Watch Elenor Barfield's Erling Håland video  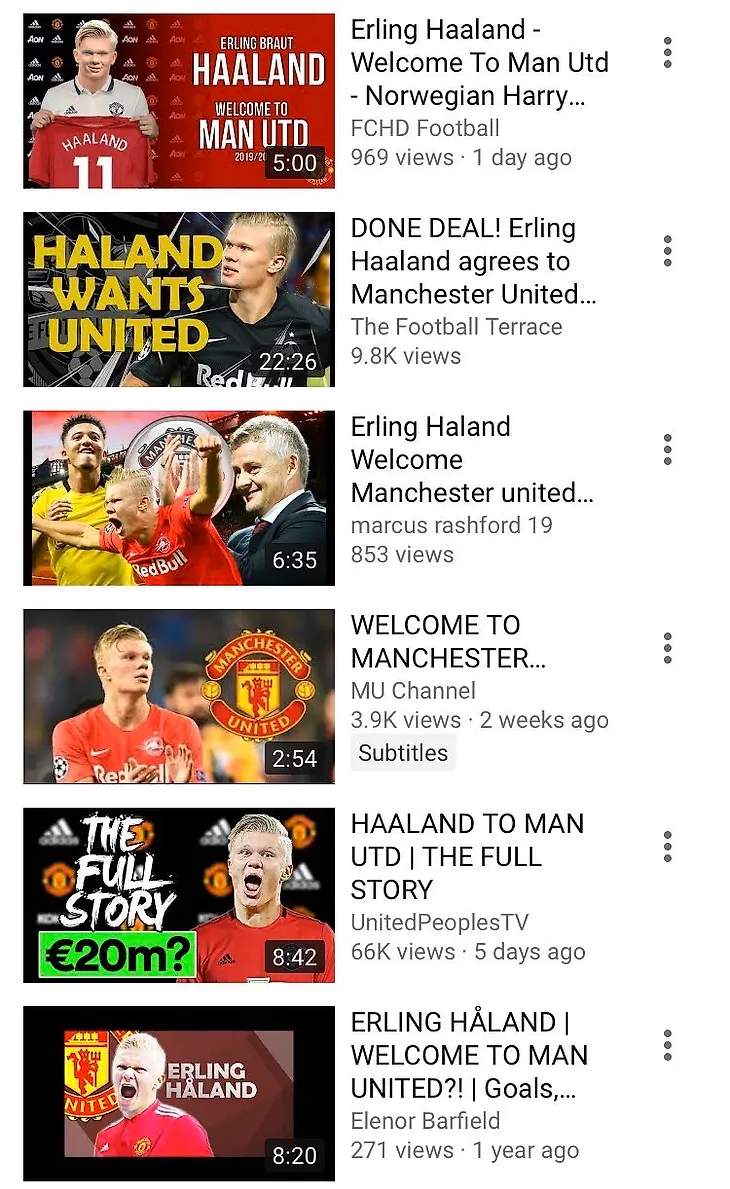point(179,1093)
